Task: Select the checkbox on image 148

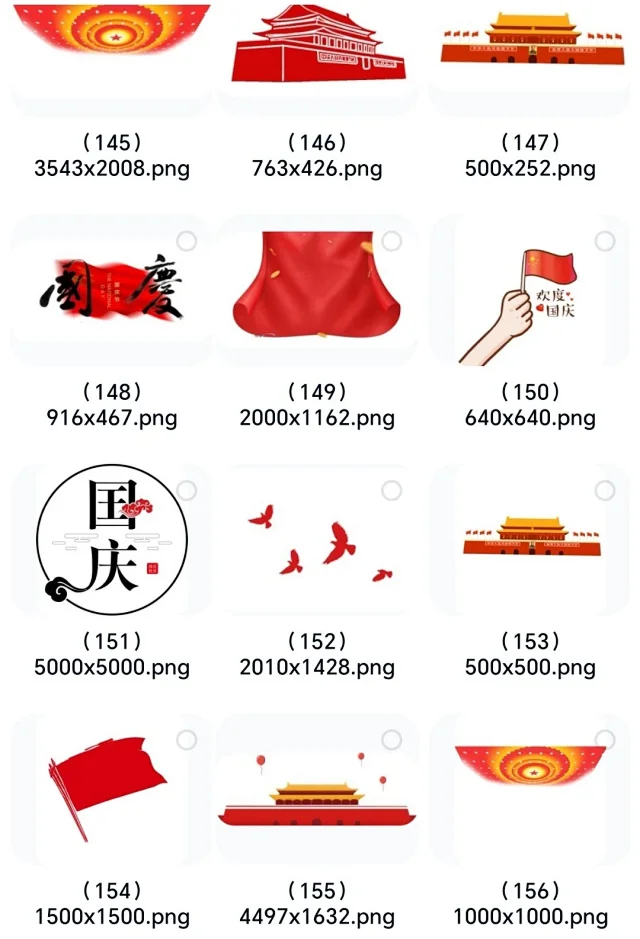Action: tap(186, 241)
